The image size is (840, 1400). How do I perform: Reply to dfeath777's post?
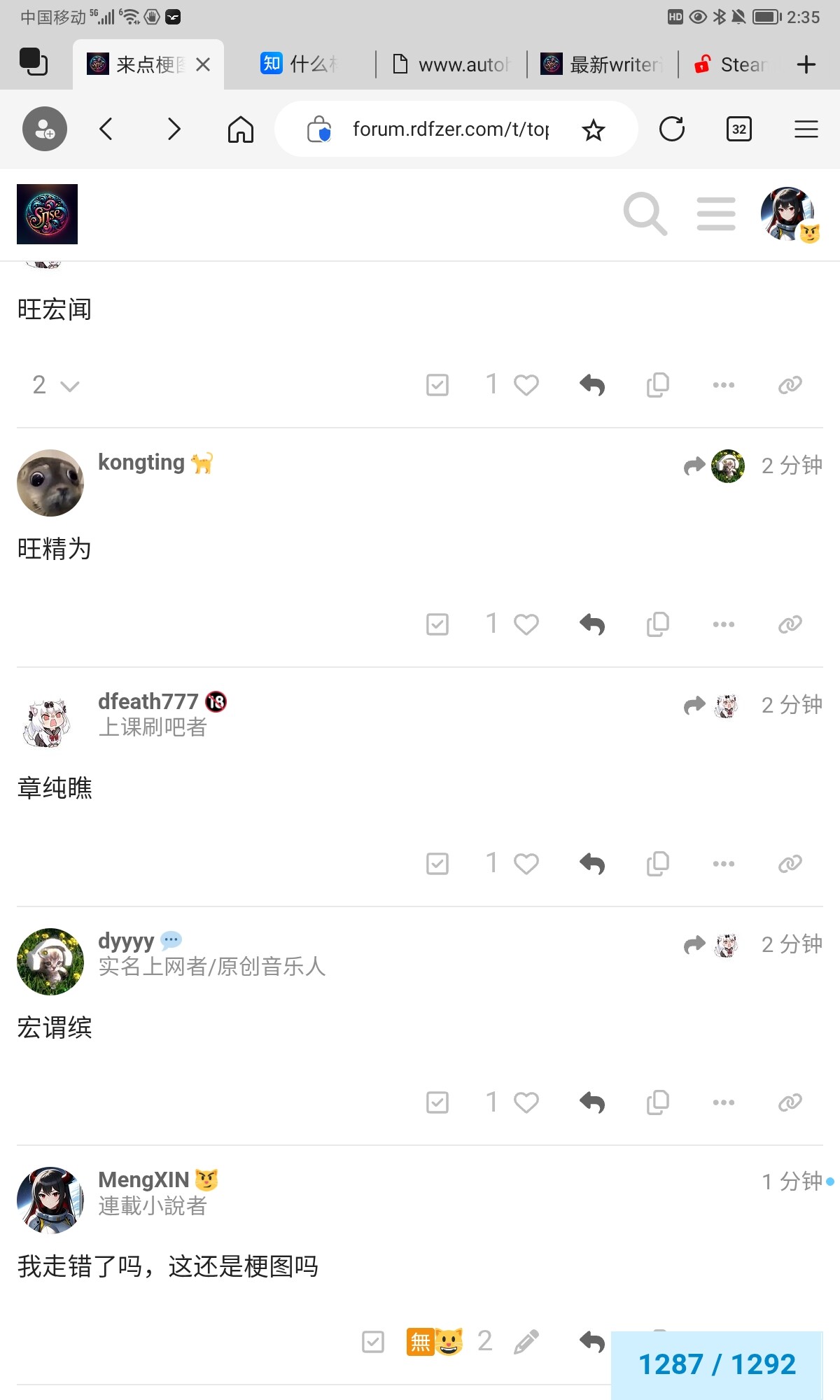tap(592, 864)
